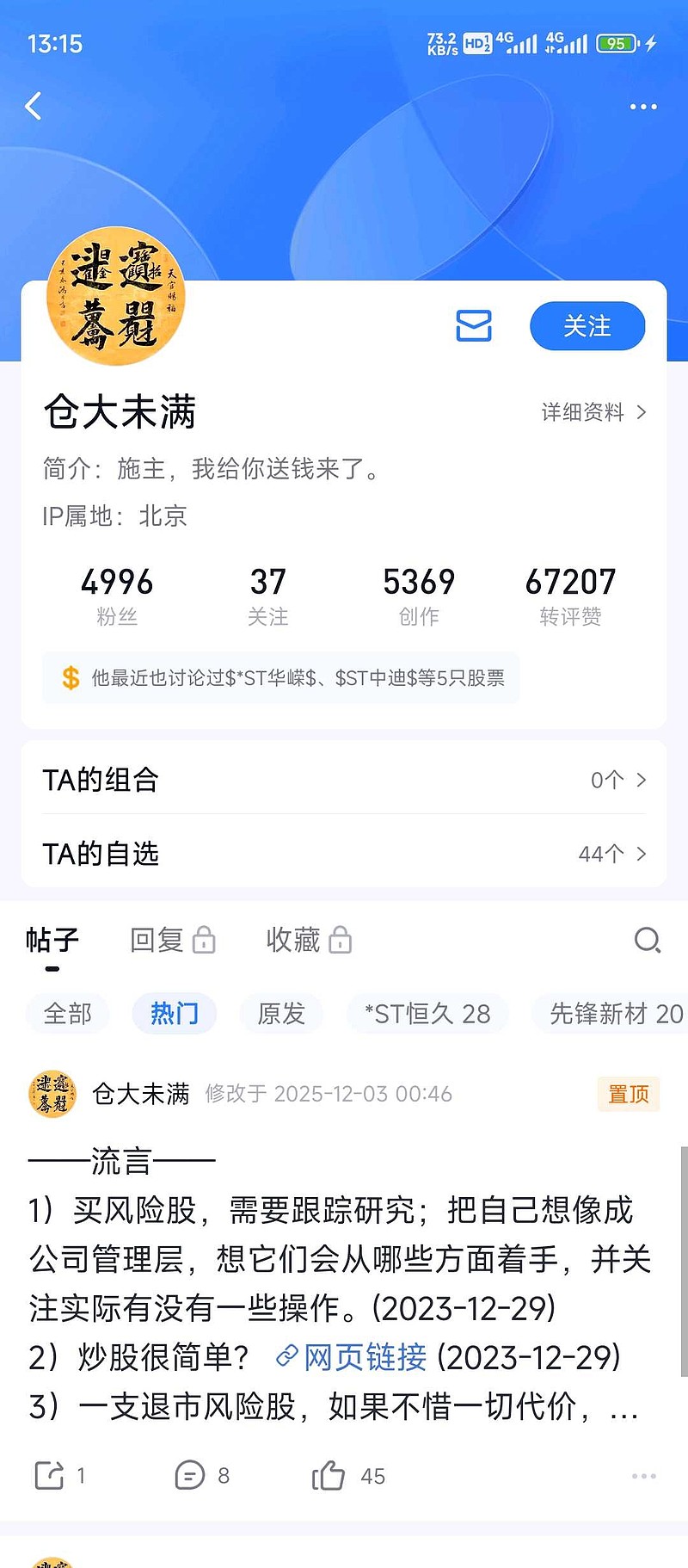Tap the dollar icon beside the stock discussion
The image size is (688, 1568).
tap(69, 678)
